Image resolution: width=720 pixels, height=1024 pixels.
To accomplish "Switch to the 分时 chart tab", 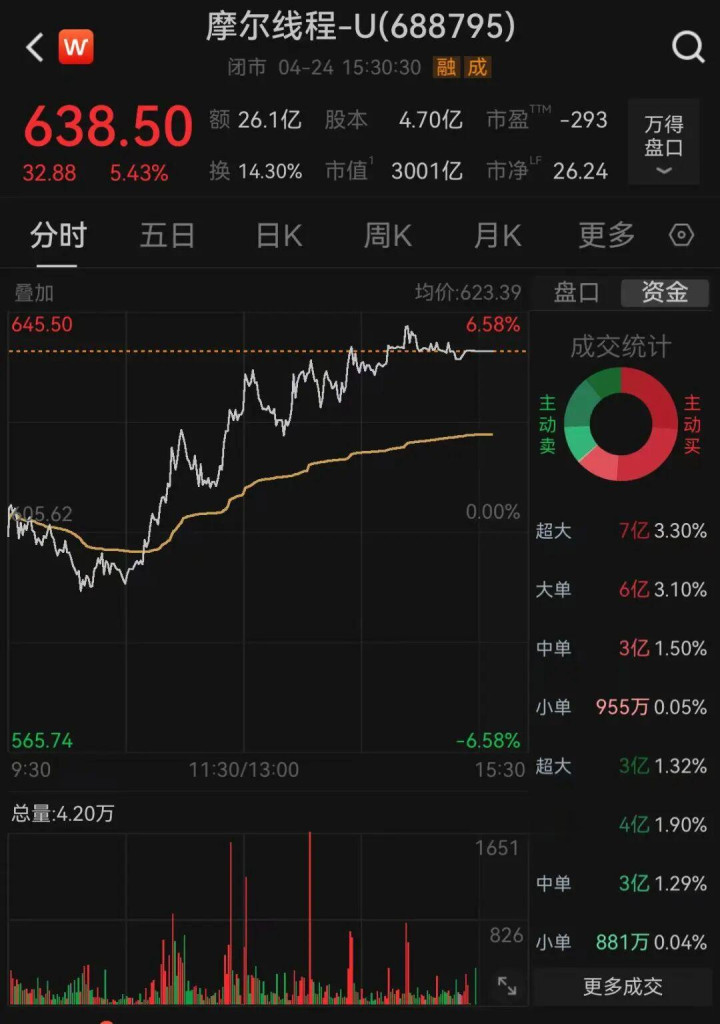I will click(58, 236).
